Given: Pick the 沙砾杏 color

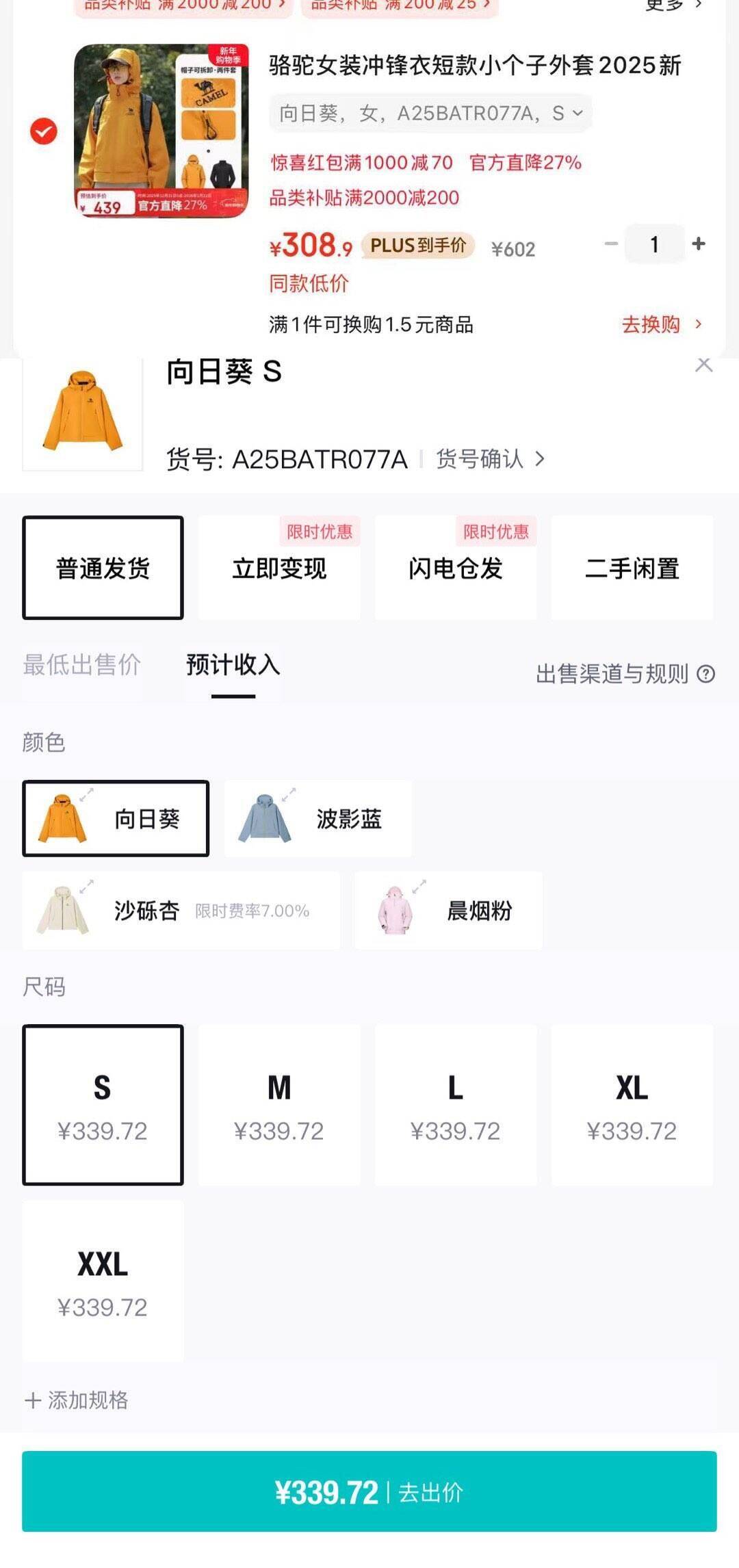Looking at the screenshot, I should (x=181, y=911).
